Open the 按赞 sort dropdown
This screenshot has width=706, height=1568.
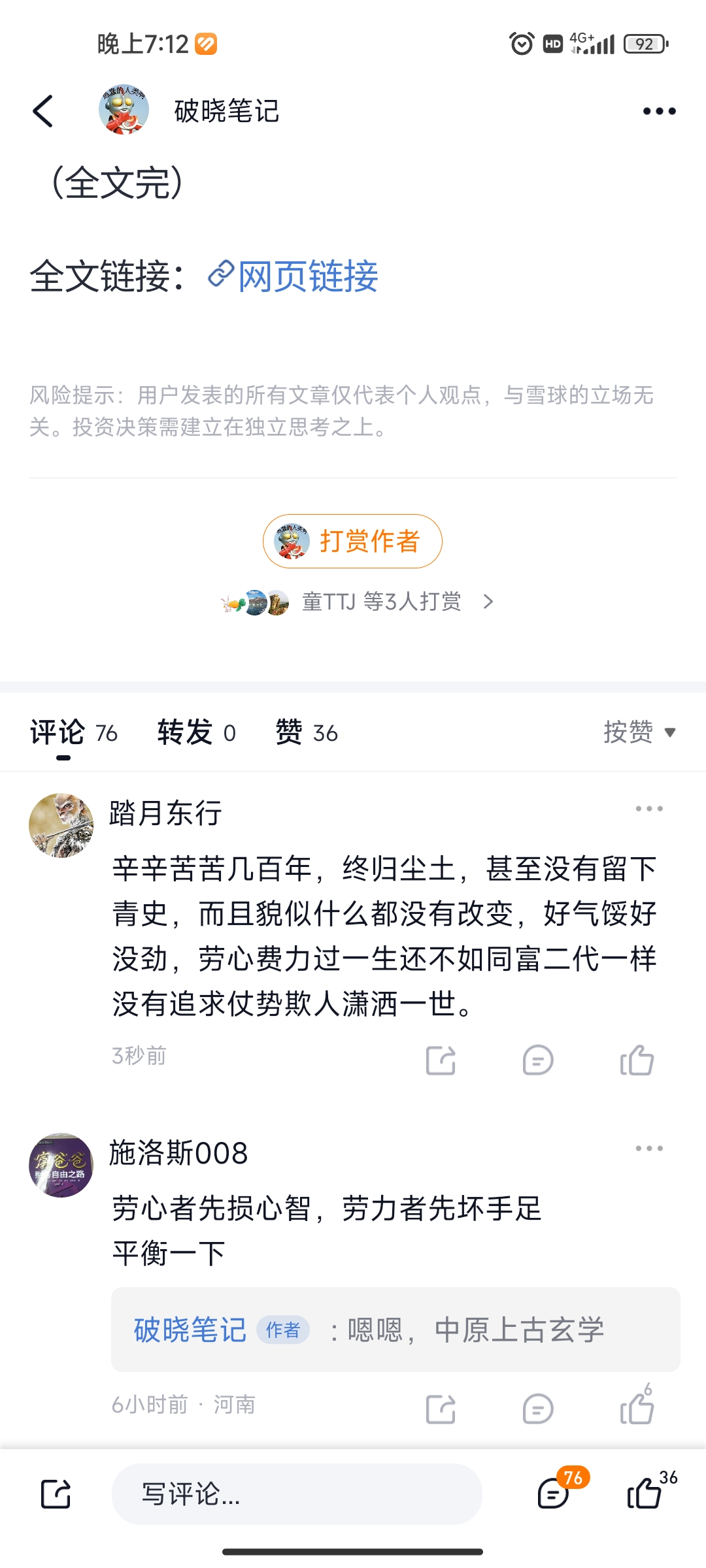[x=639, y=732]
